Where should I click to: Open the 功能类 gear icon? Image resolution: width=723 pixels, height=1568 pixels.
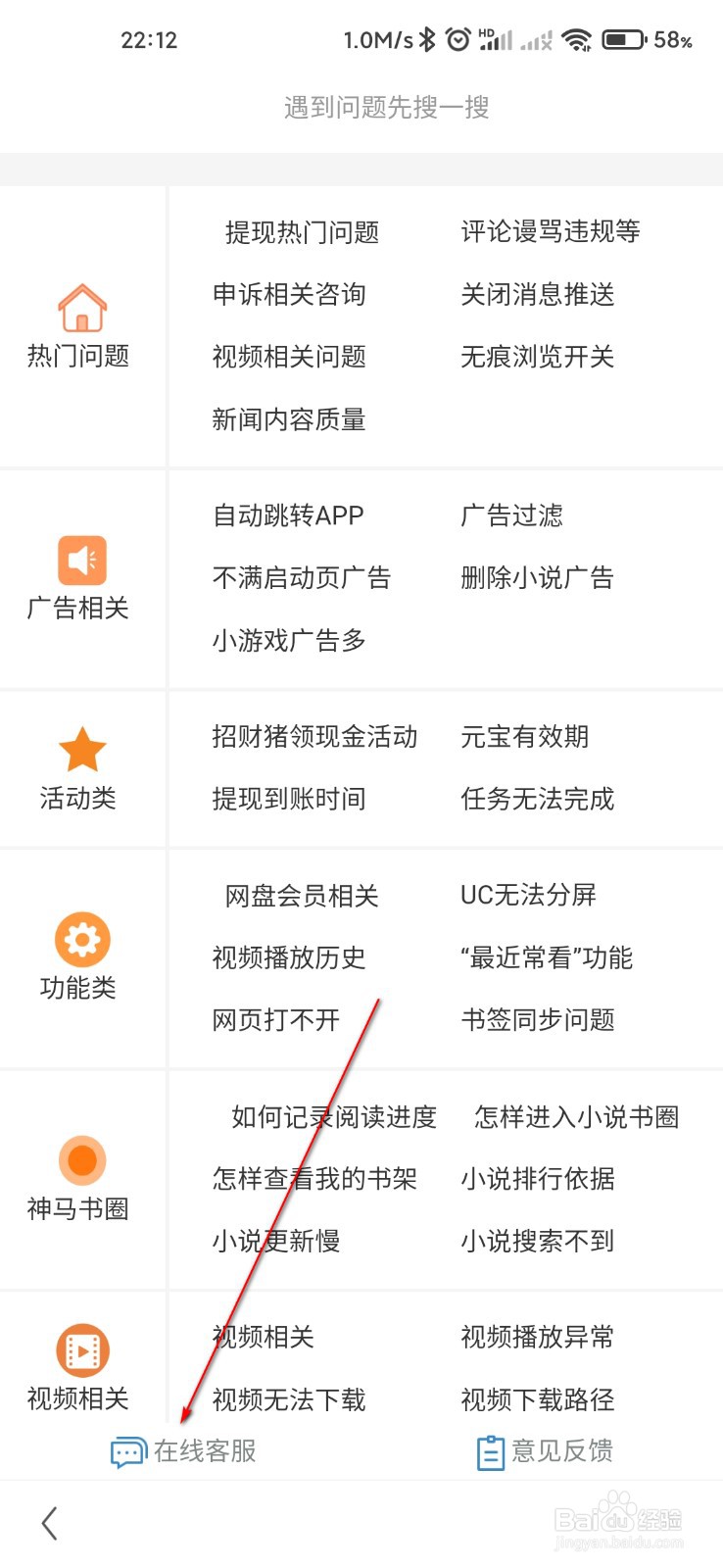click(81, 939)
